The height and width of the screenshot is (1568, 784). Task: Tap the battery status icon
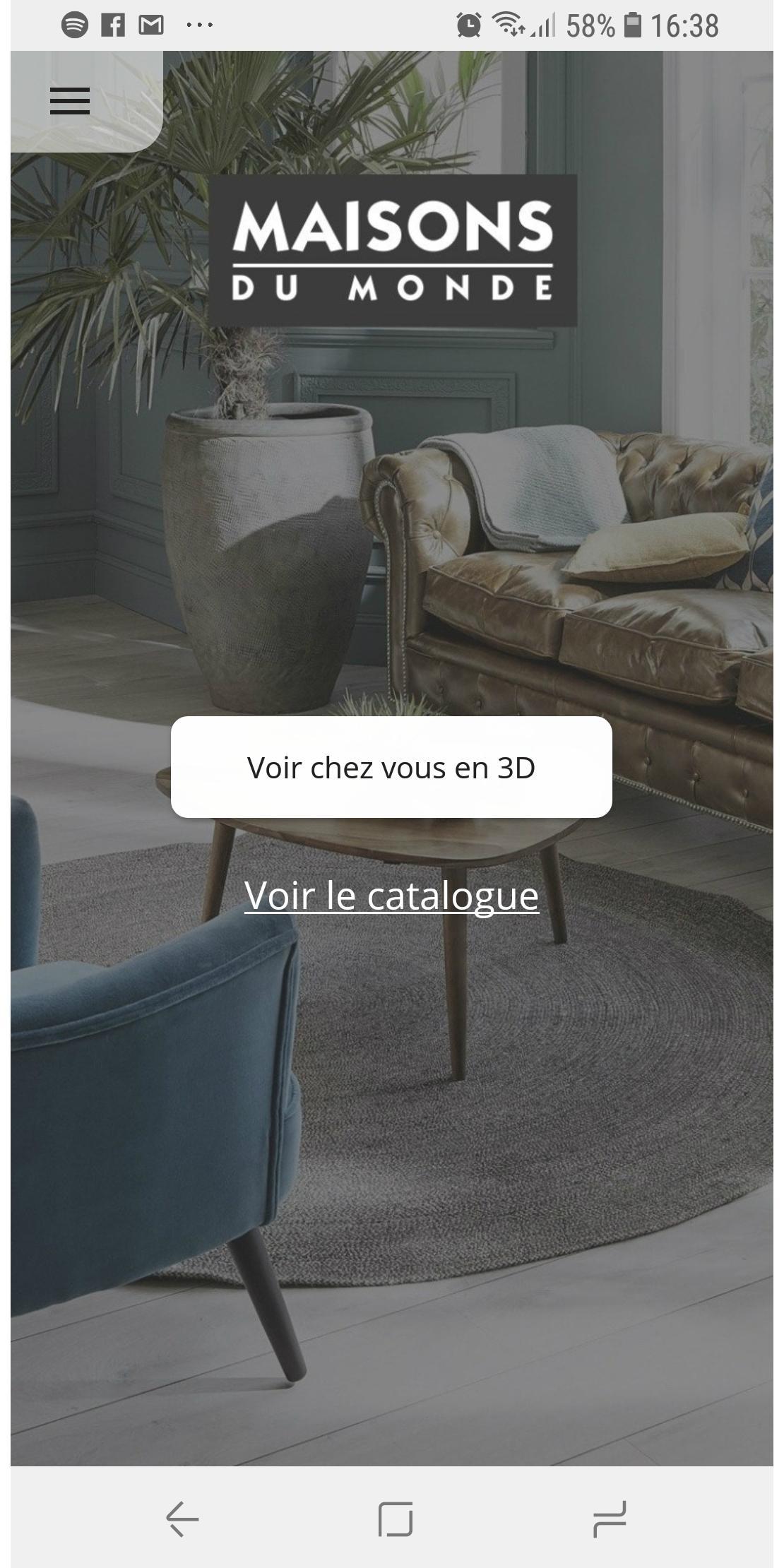point(631,26)
